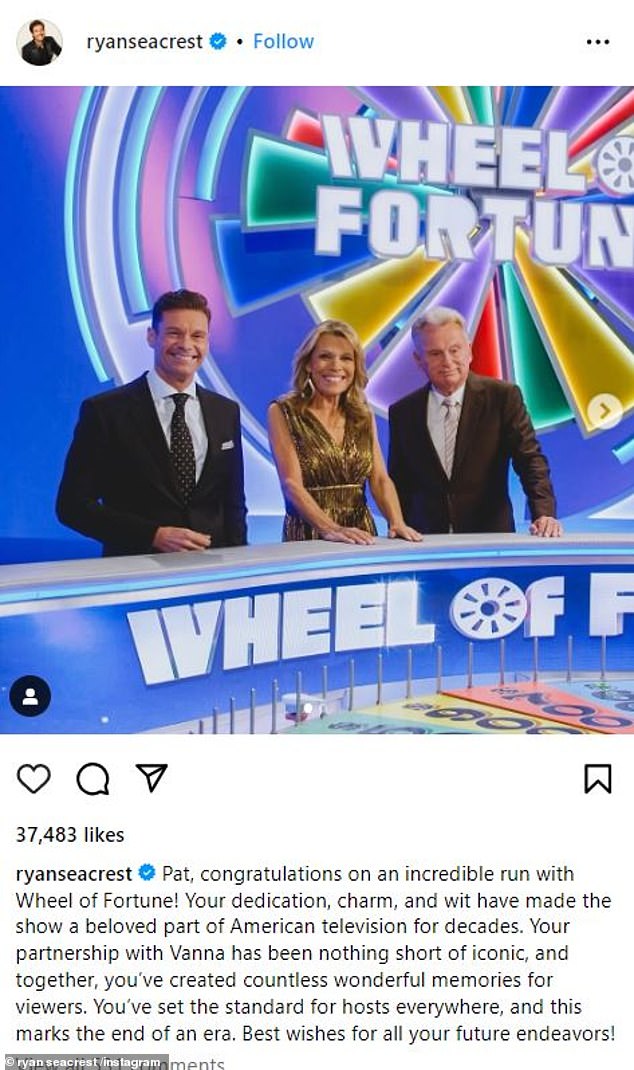Follow ryanseacrest

coord(283,42)
